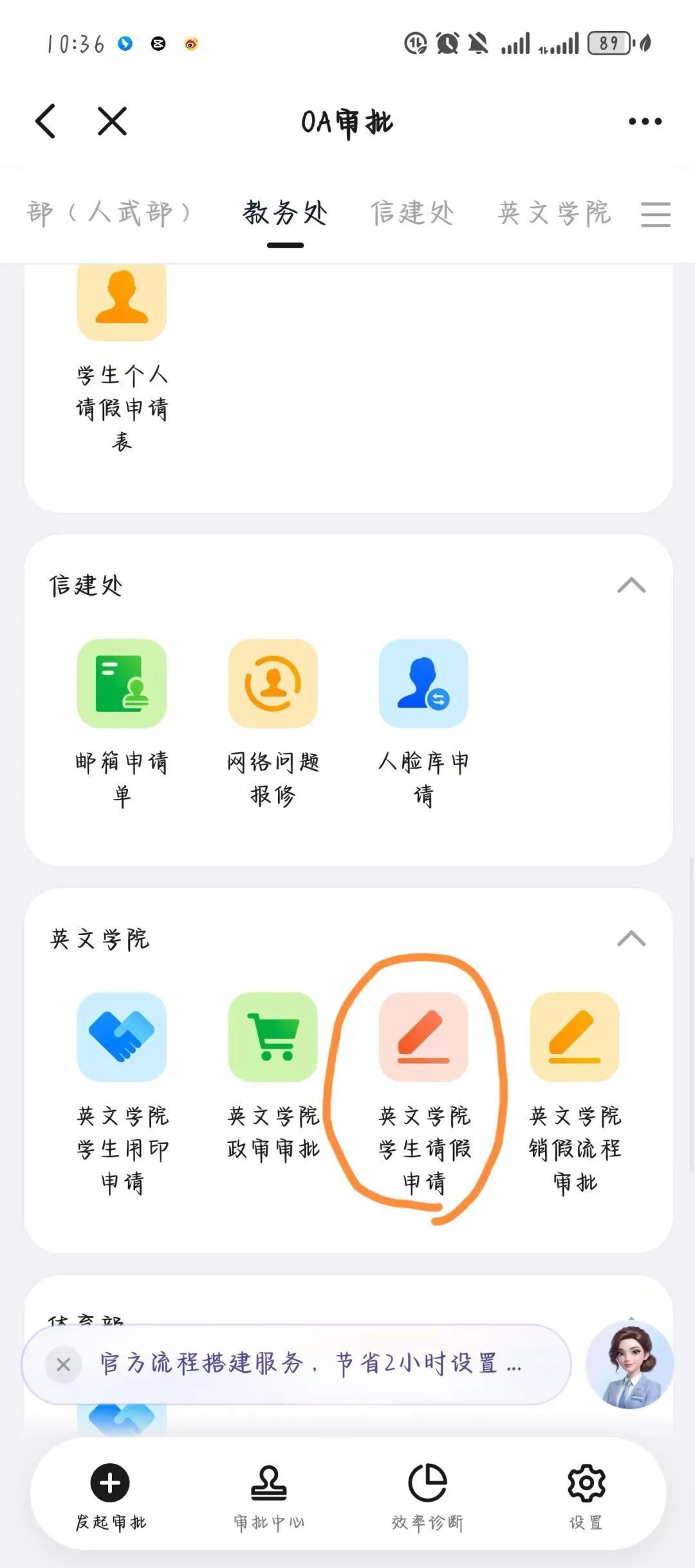Open 邮箱申请单
Viewport: 695px width, 1568px height.
pos(122,724)
